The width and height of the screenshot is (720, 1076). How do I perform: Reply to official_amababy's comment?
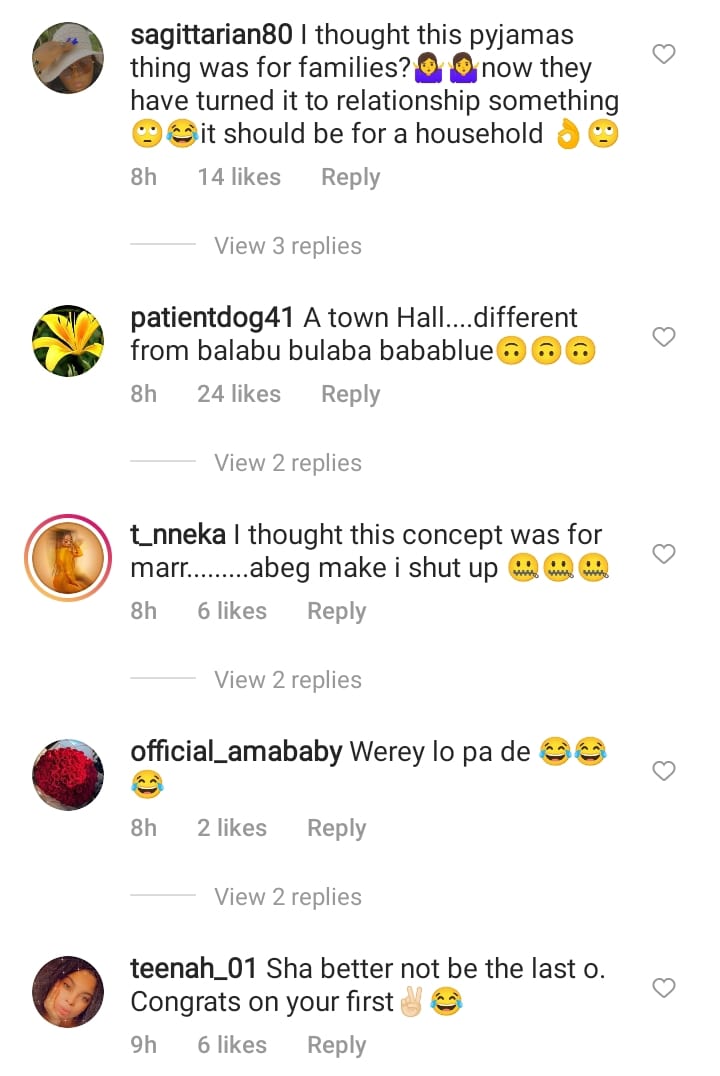(336, 828)
